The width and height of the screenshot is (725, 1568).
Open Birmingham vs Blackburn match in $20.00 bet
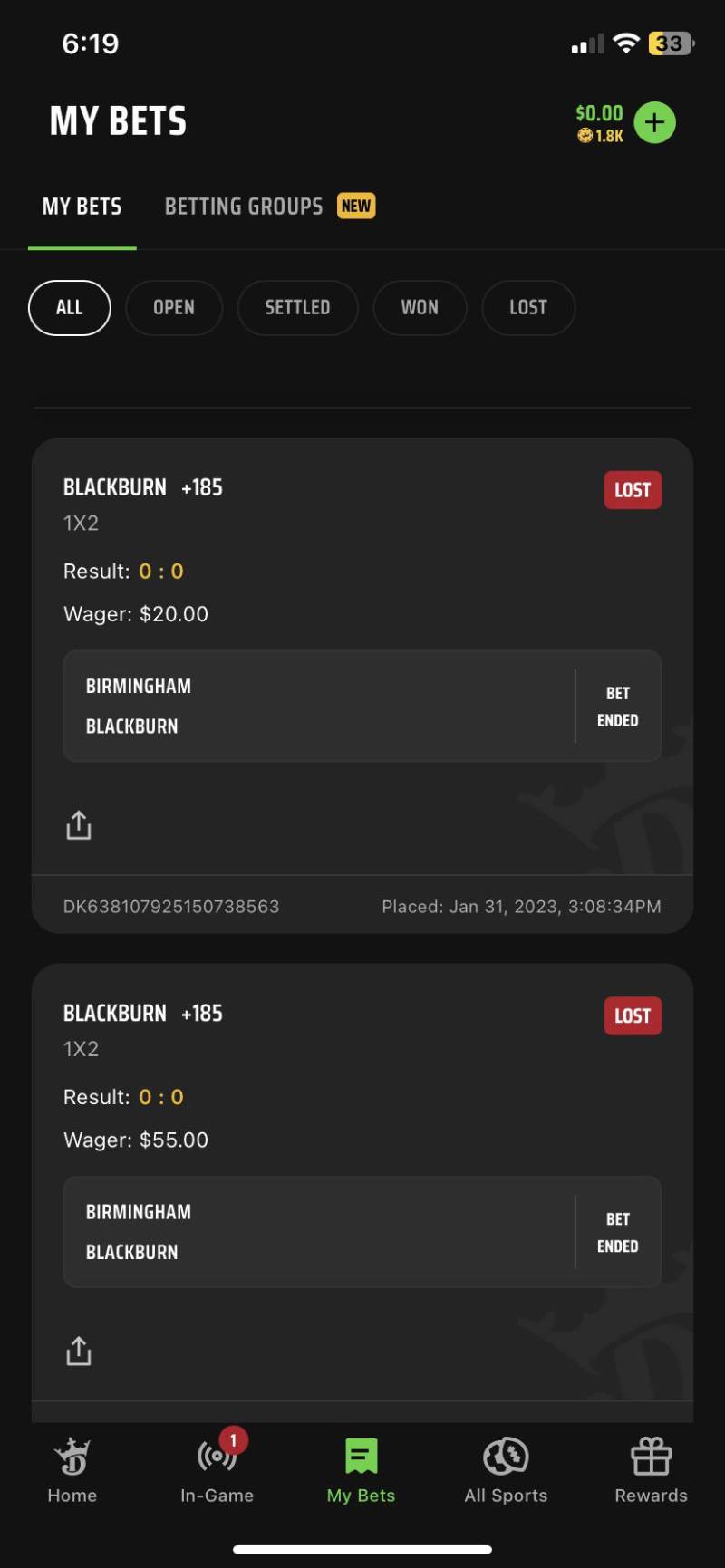tap(317, 707)
